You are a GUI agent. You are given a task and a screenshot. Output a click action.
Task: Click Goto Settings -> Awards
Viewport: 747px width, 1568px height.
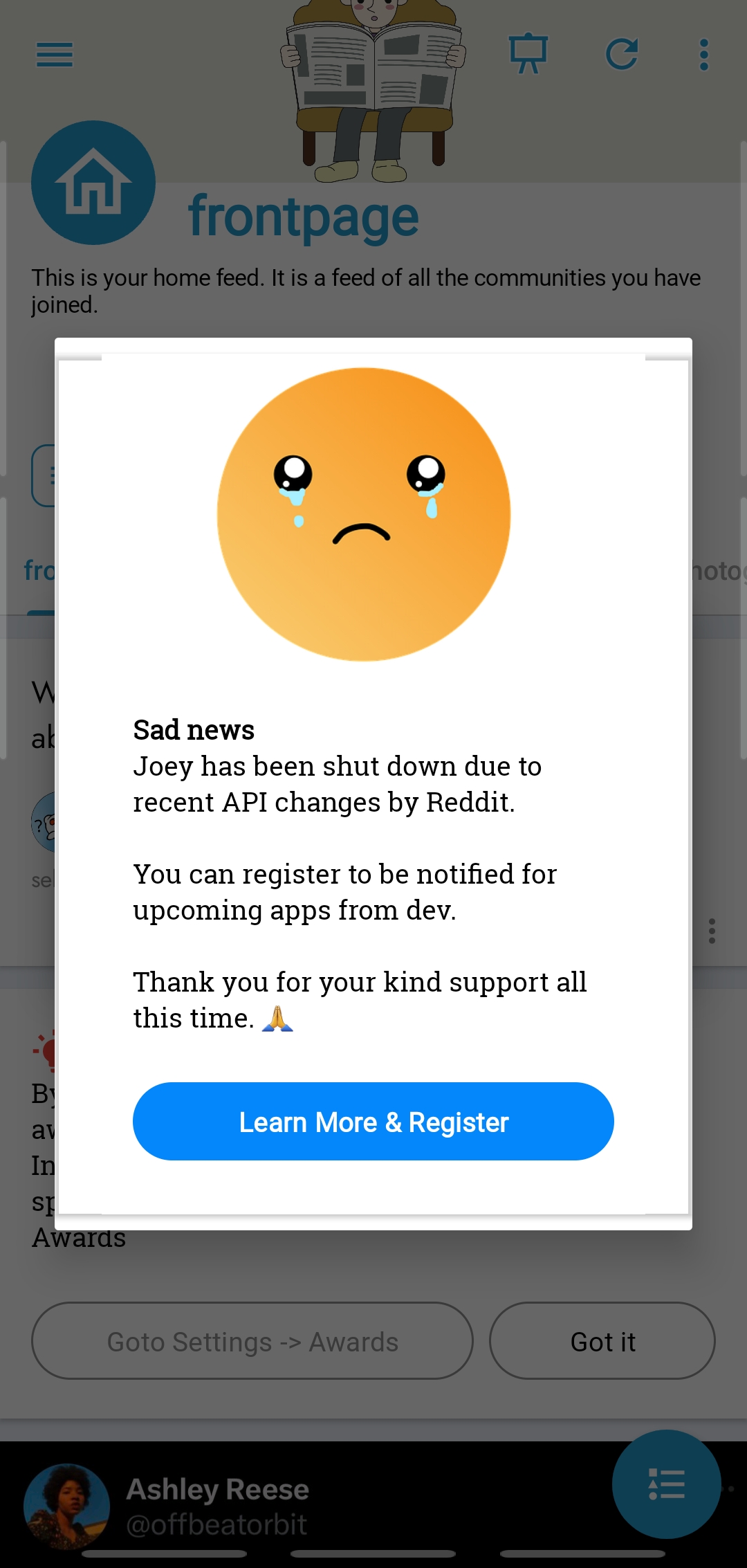point(252,1340)
